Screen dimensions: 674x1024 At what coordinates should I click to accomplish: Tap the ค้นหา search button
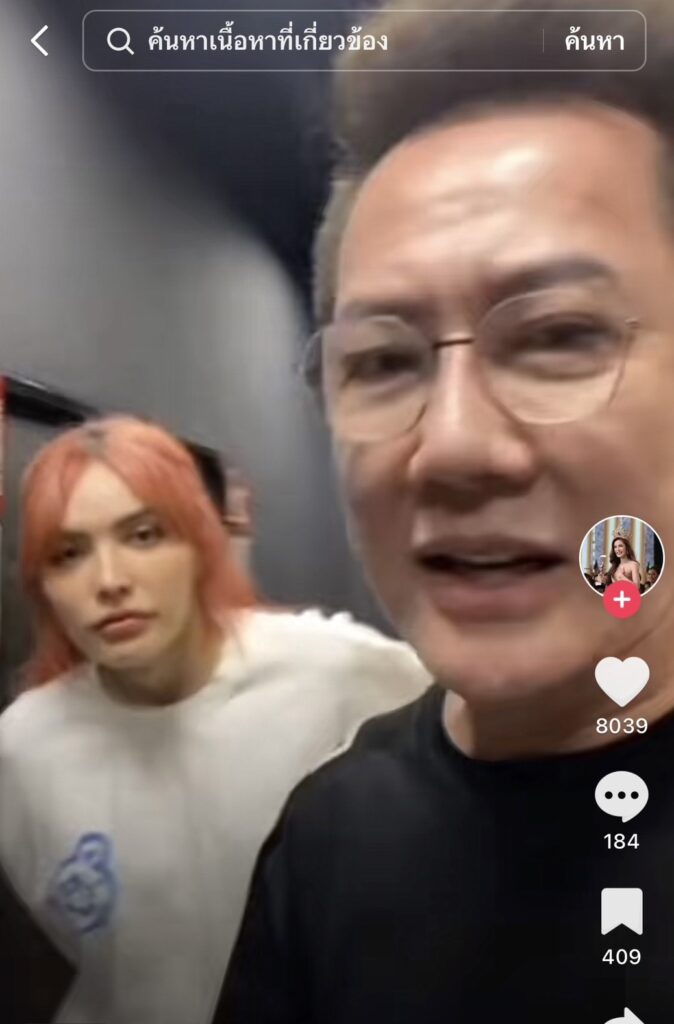[x=594, y=41]
